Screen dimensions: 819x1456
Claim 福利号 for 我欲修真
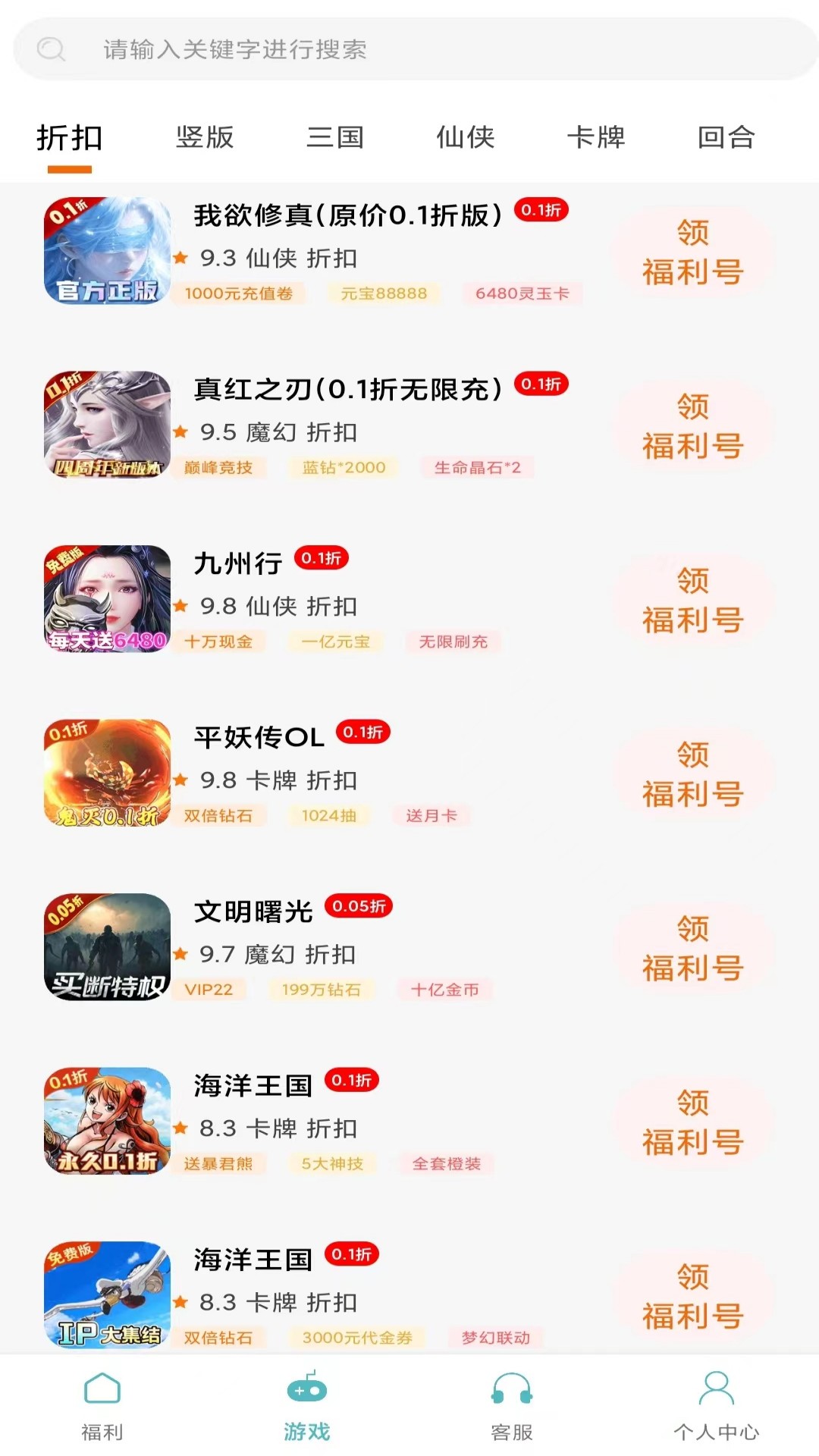pyautogui.click(x=692, y=253)
